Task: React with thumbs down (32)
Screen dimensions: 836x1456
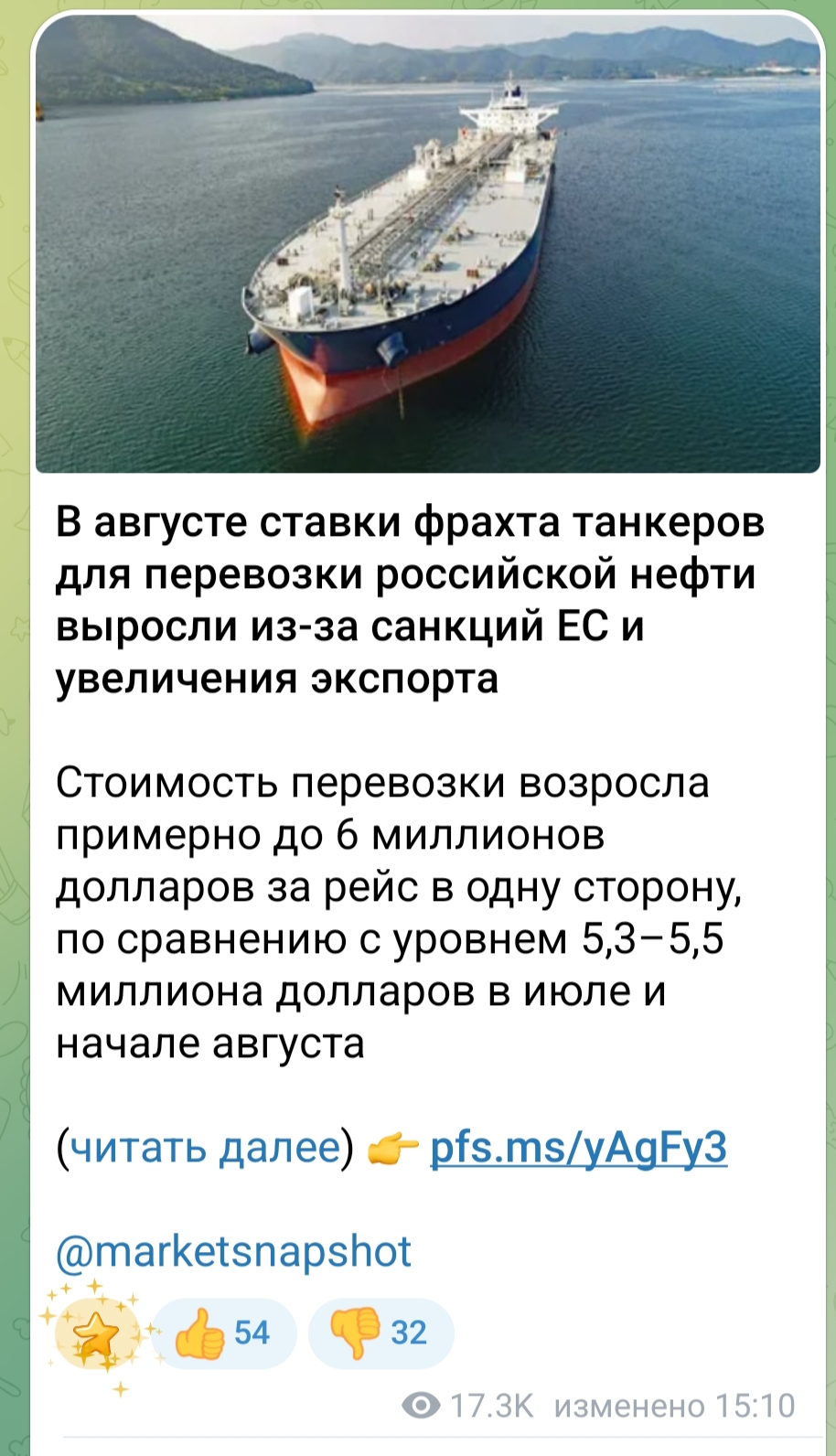Action: (x=380, y=1333)
